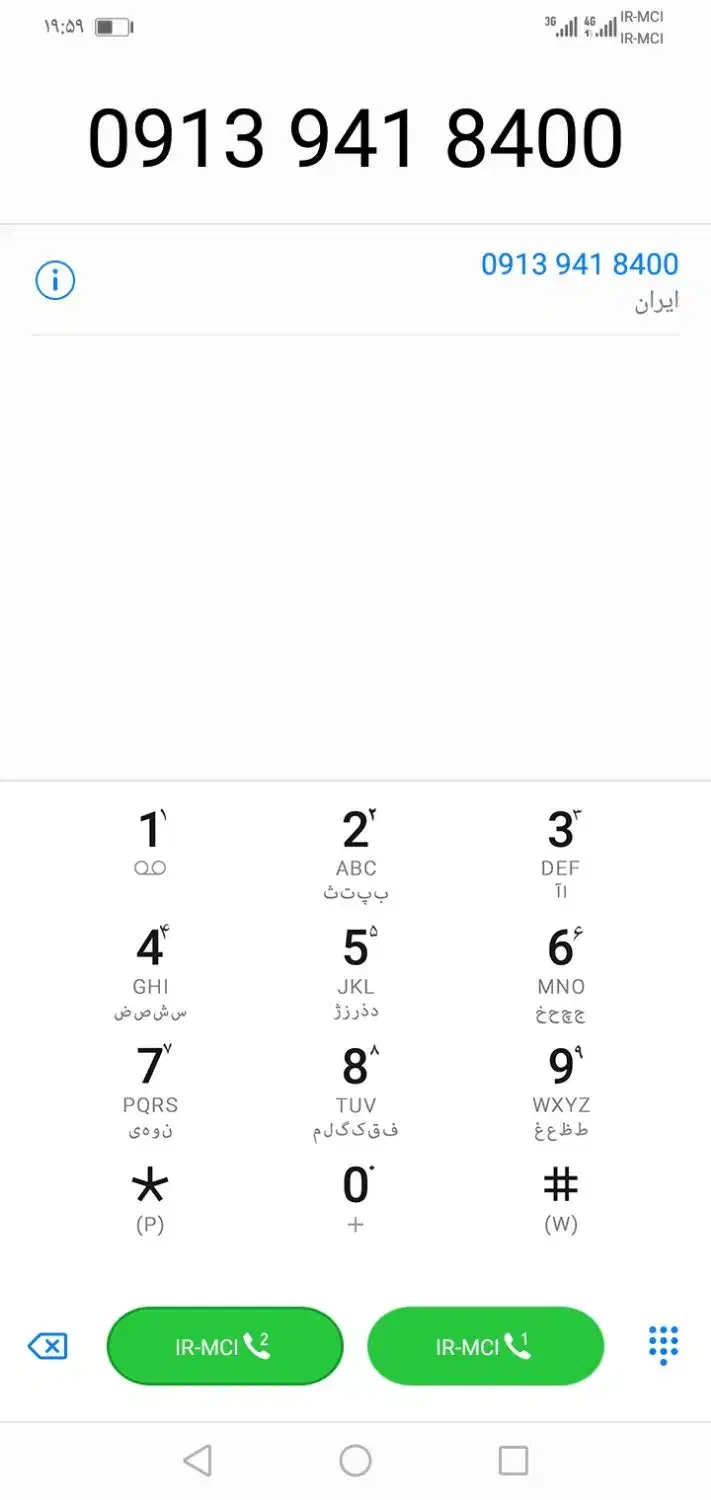Tap the 7 PQRS key
Screen dimensions: 711x1500
pos(150,1091)
